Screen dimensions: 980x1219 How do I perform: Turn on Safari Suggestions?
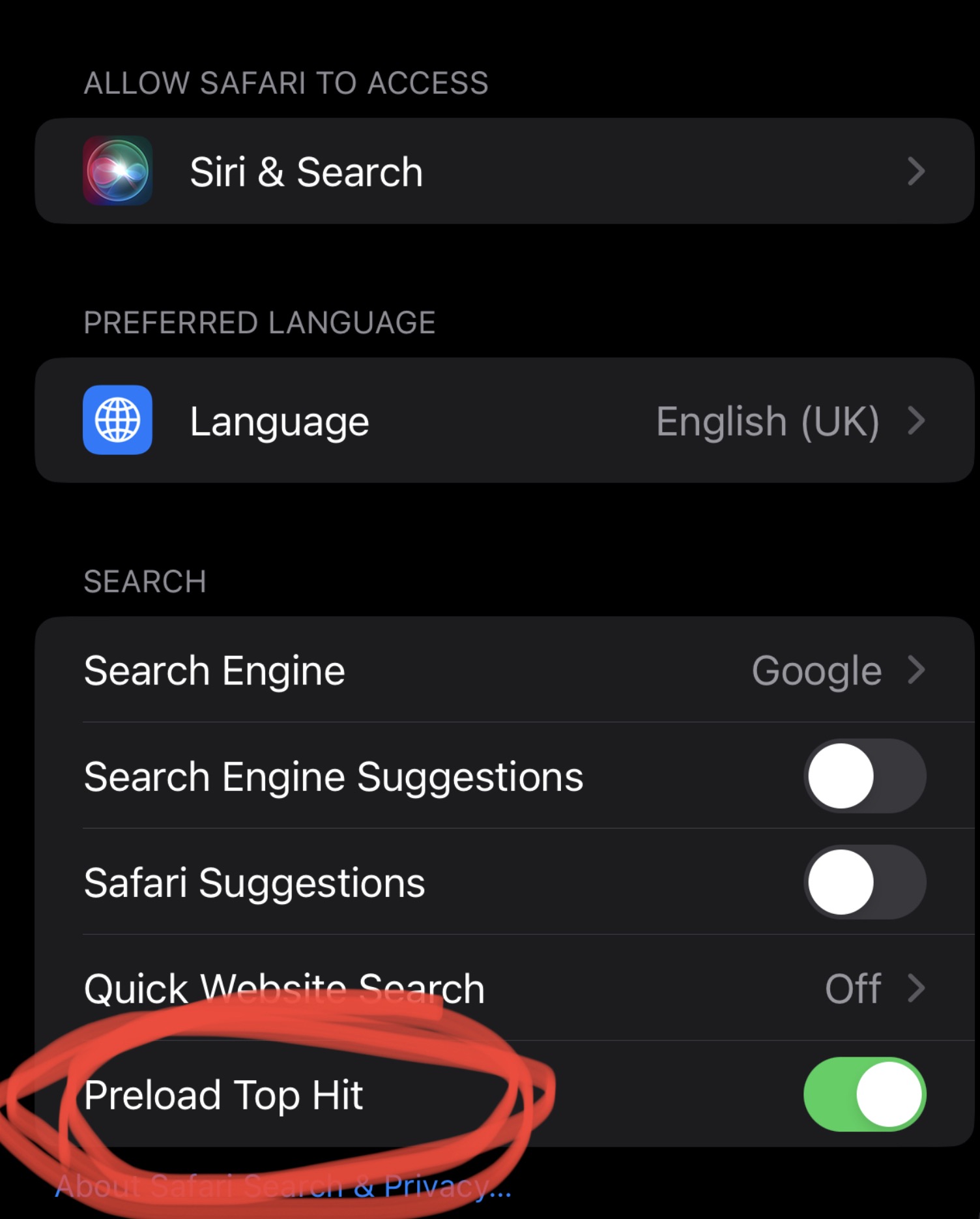coord(864,882)
